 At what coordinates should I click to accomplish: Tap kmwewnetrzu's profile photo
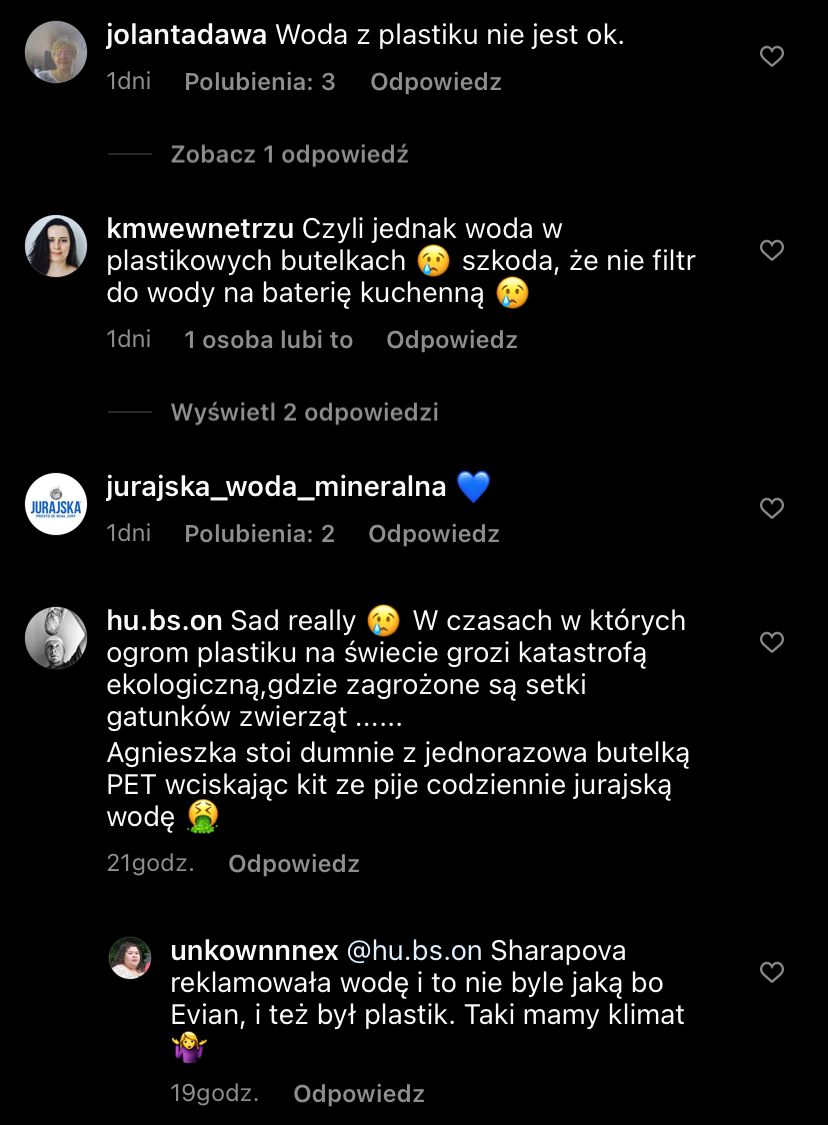coord(56,245)
